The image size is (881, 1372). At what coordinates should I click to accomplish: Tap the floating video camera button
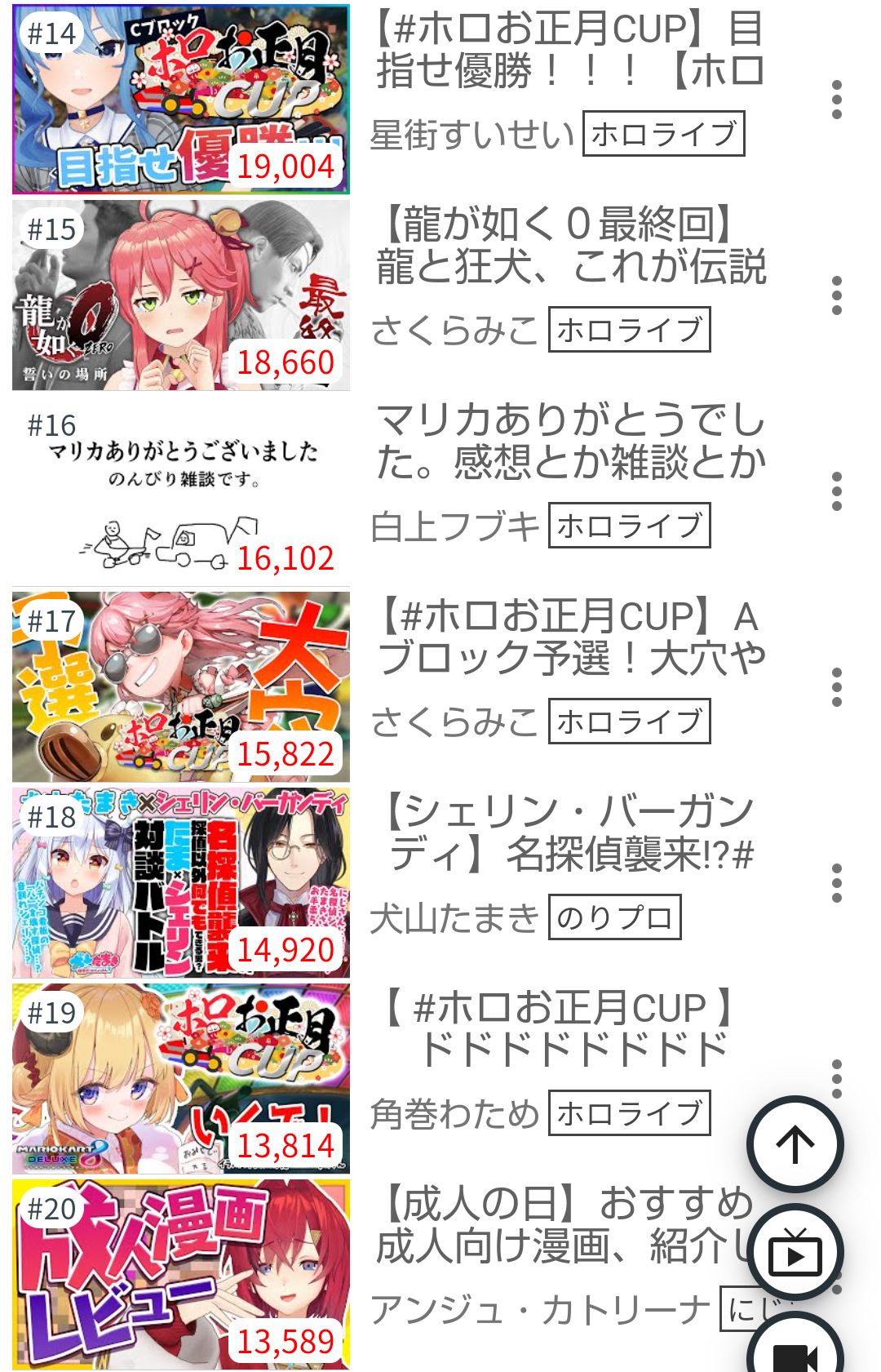coord(795,1351)
